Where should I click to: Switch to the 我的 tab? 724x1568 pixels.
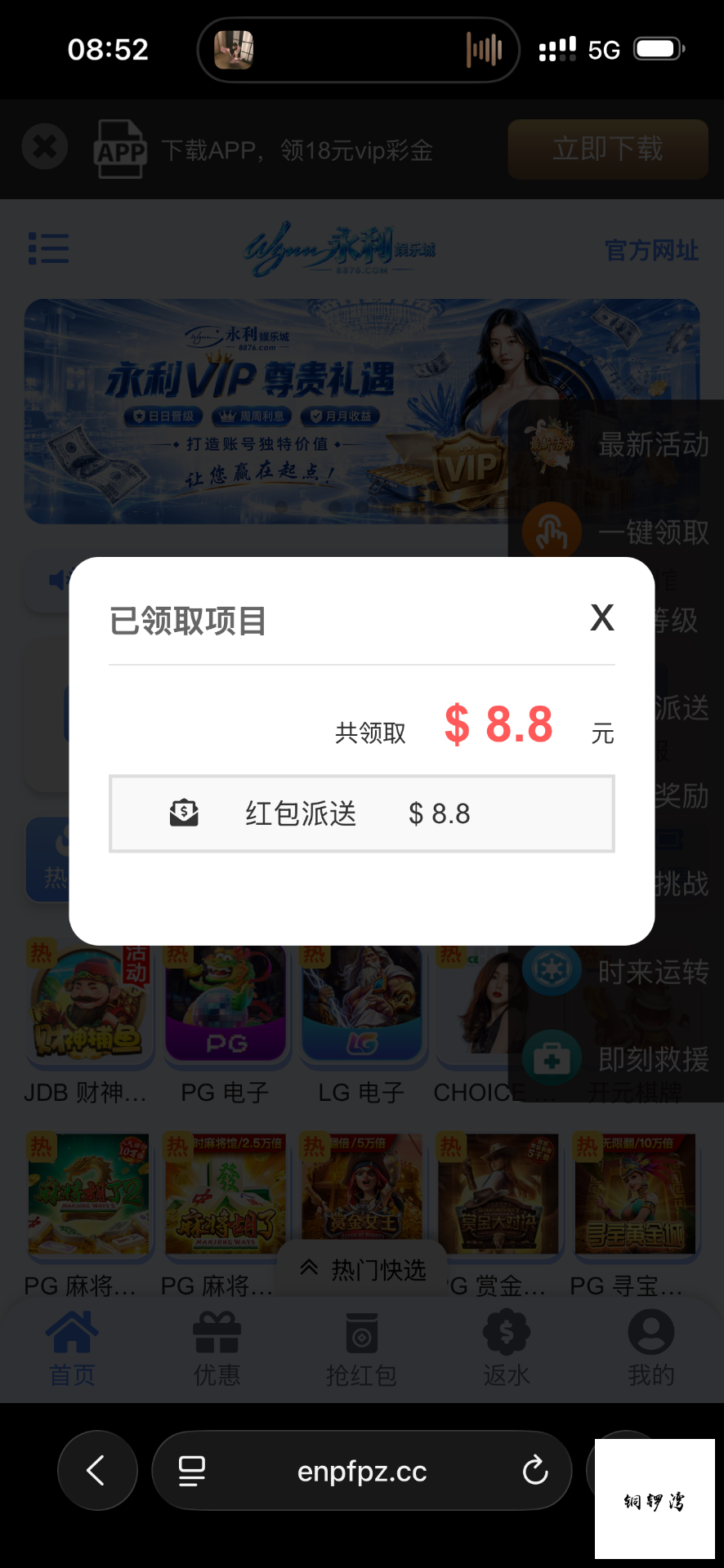[x=651, y=1349]
